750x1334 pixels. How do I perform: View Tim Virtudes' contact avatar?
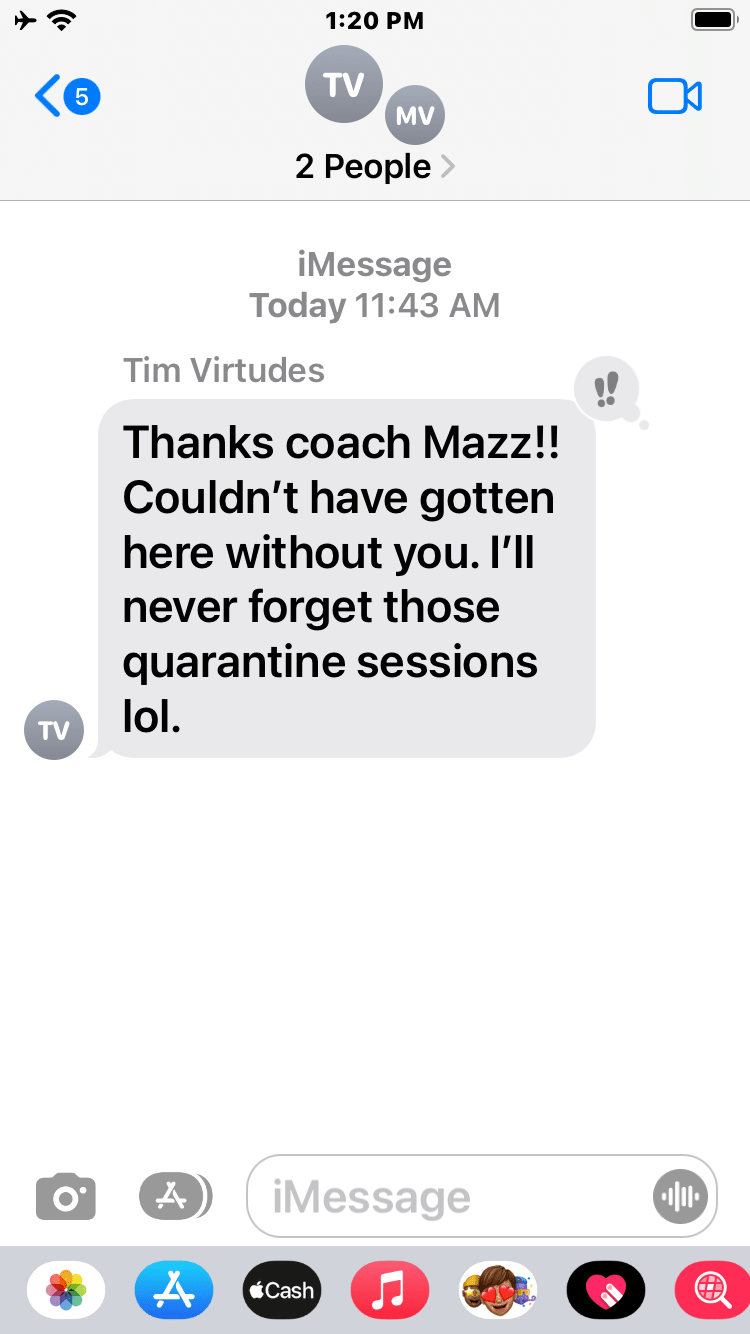(x=53, y=730)
